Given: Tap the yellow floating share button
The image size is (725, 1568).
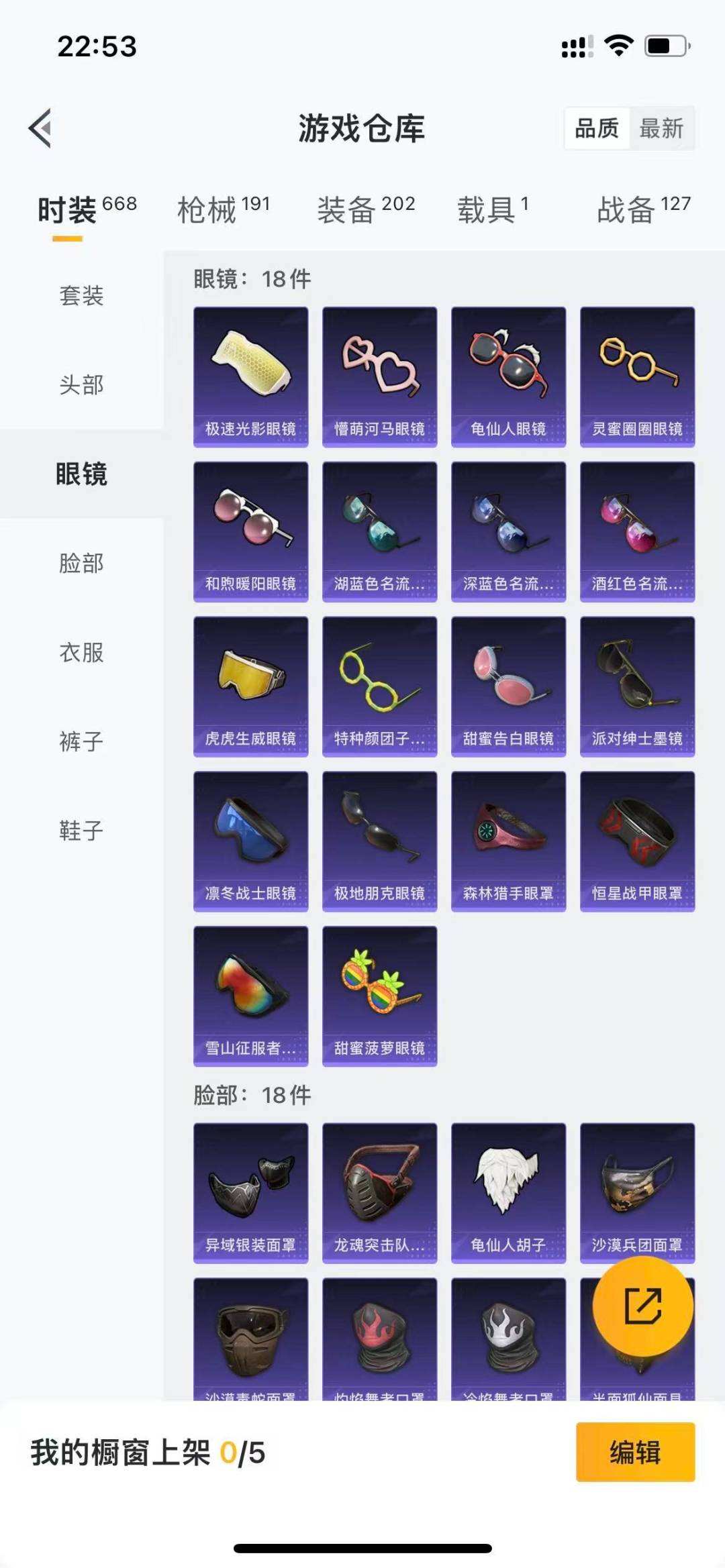Looking at the screenshot, I should (642, 1306).
